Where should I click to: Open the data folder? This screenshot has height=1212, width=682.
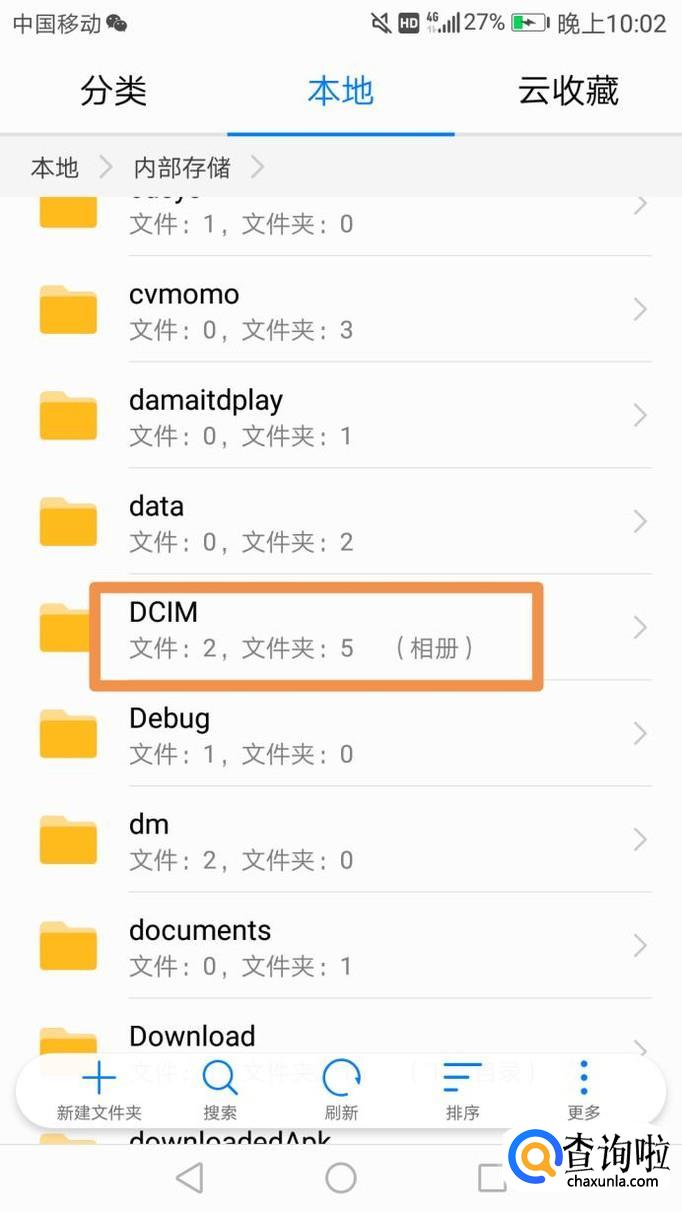click(340, 522)
